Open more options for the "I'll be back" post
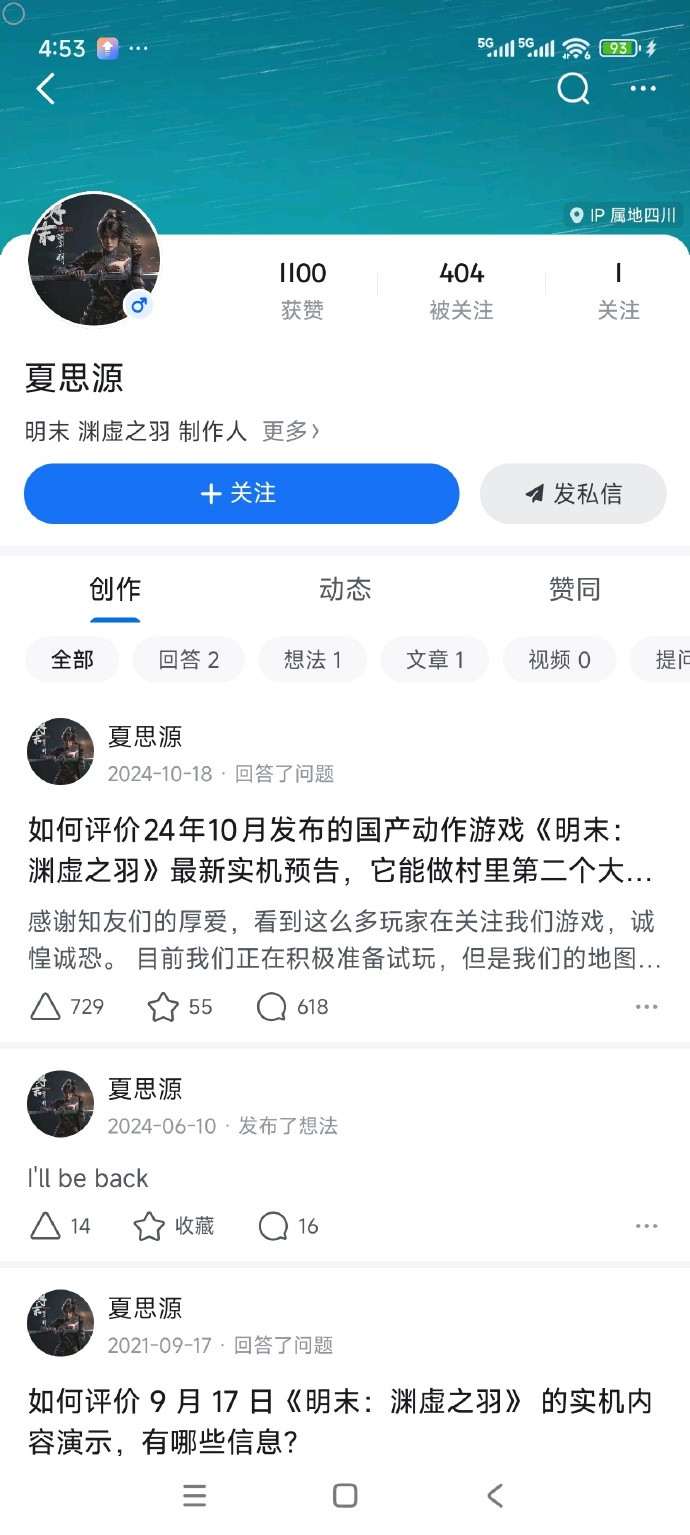The image size is (690, 1535). [646, 1226]
